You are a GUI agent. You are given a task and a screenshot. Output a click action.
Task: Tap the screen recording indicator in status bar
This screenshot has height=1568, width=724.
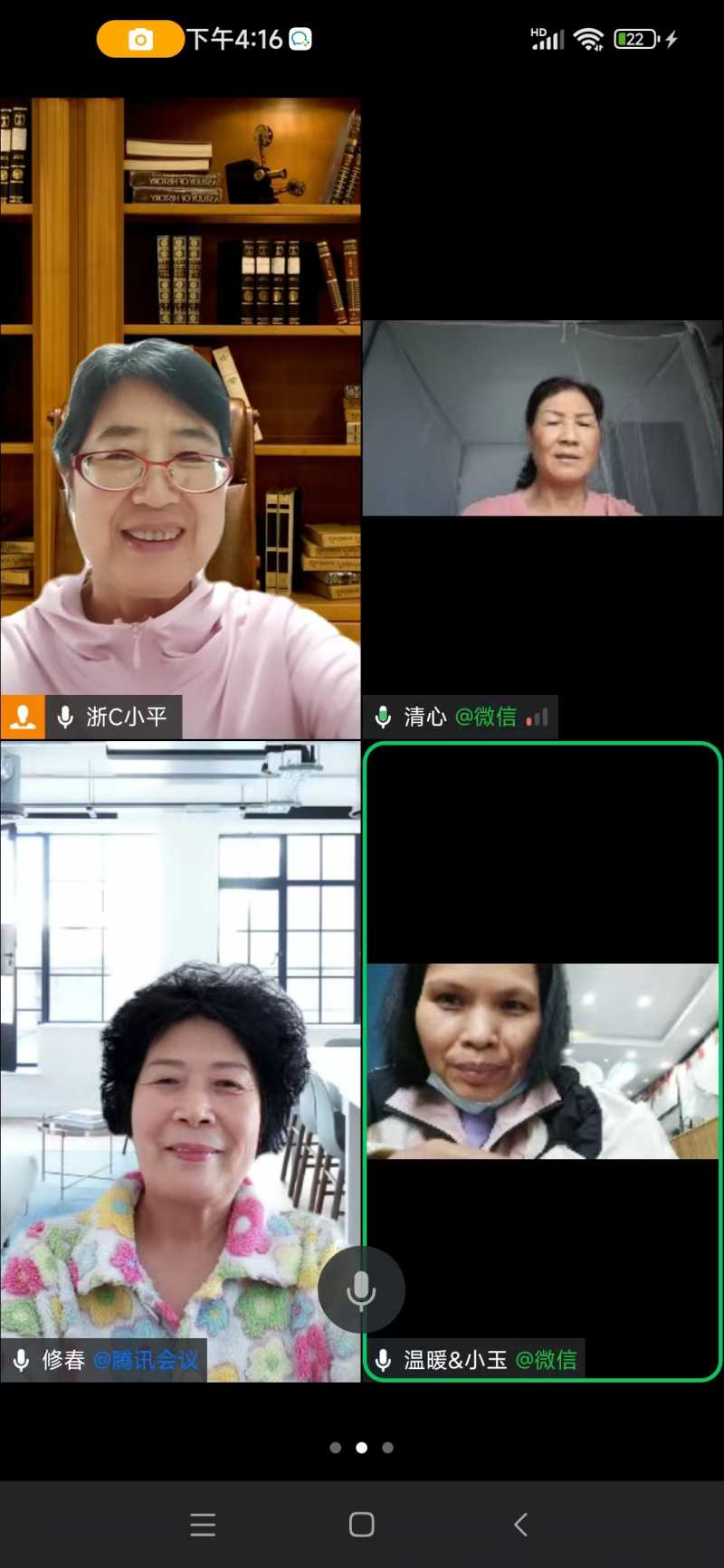point(140,39)
